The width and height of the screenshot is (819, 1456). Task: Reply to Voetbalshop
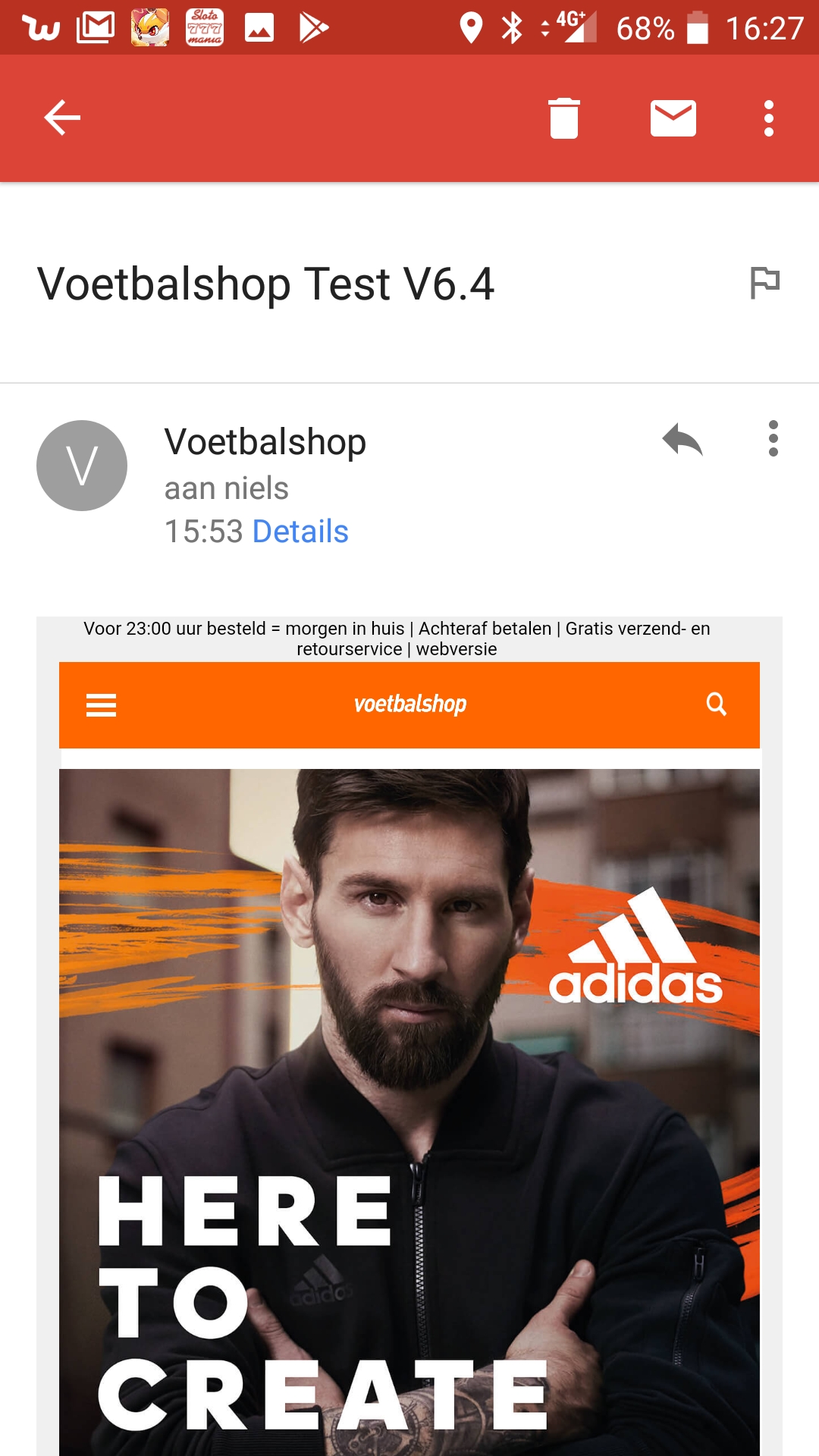[682, 439]
